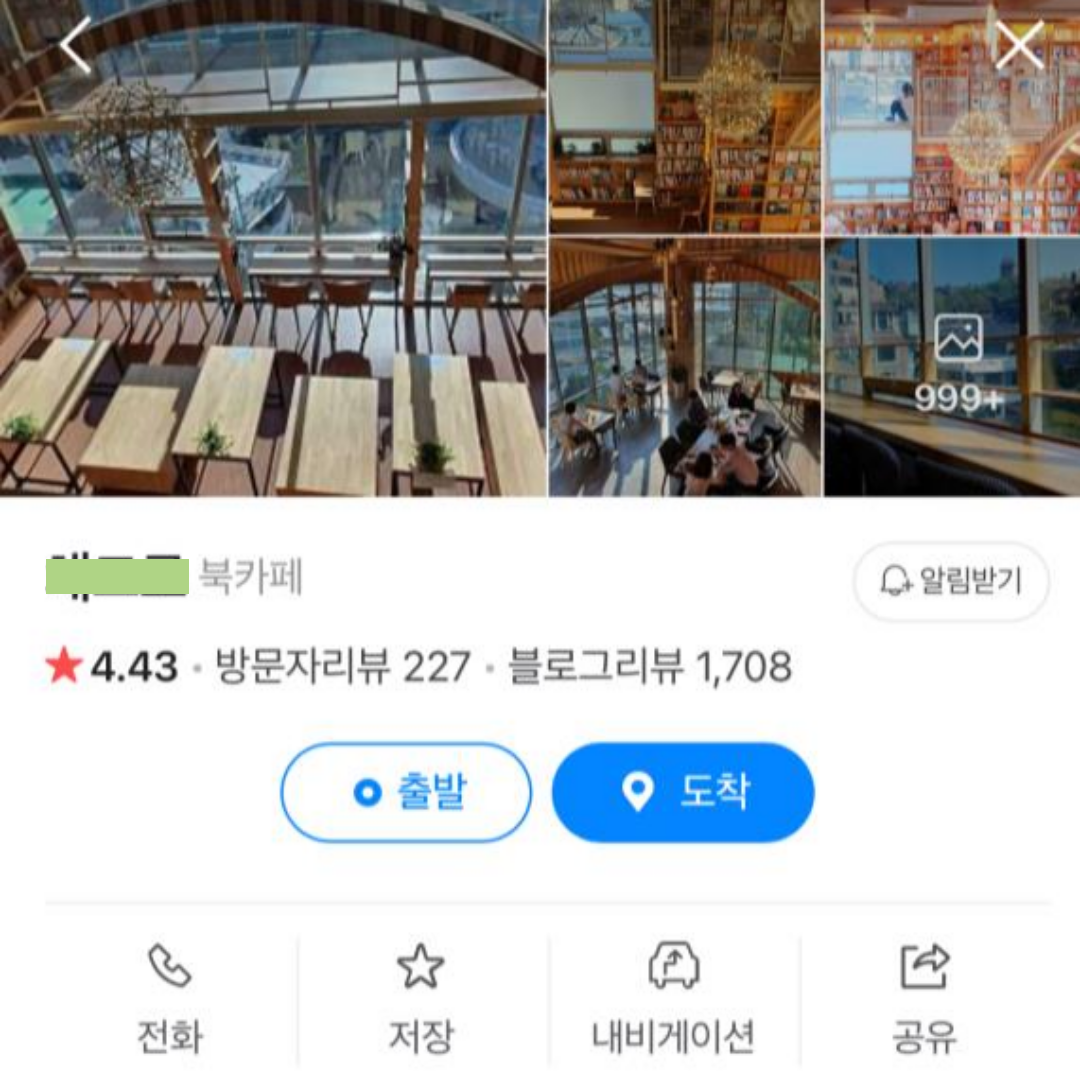The width and height of the screenshot is (1080, 1080).
Task: Tap 알림받기 to get notifications
Action: pos(951,581)
